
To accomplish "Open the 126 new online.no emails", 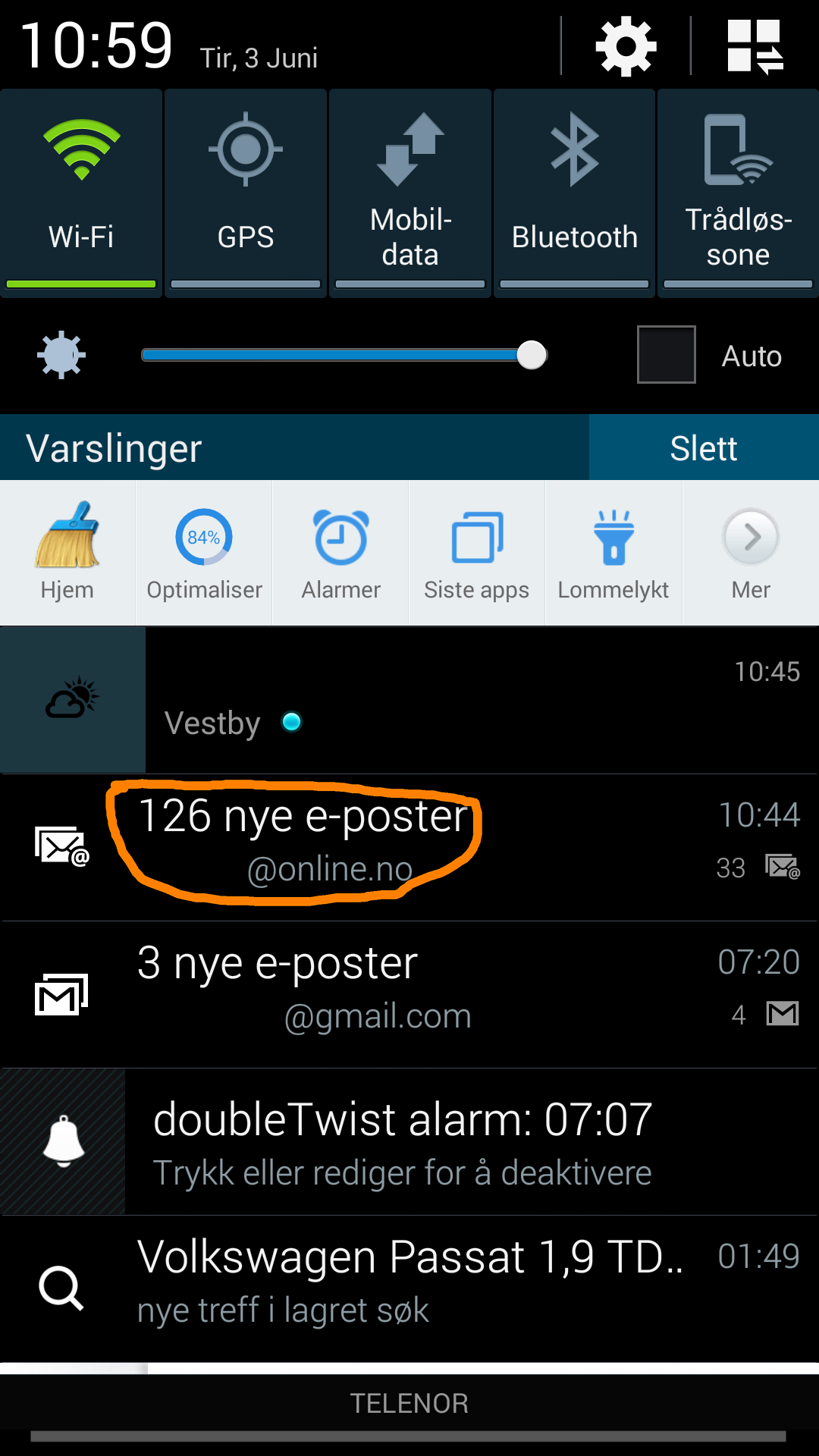I will [409, 848].
